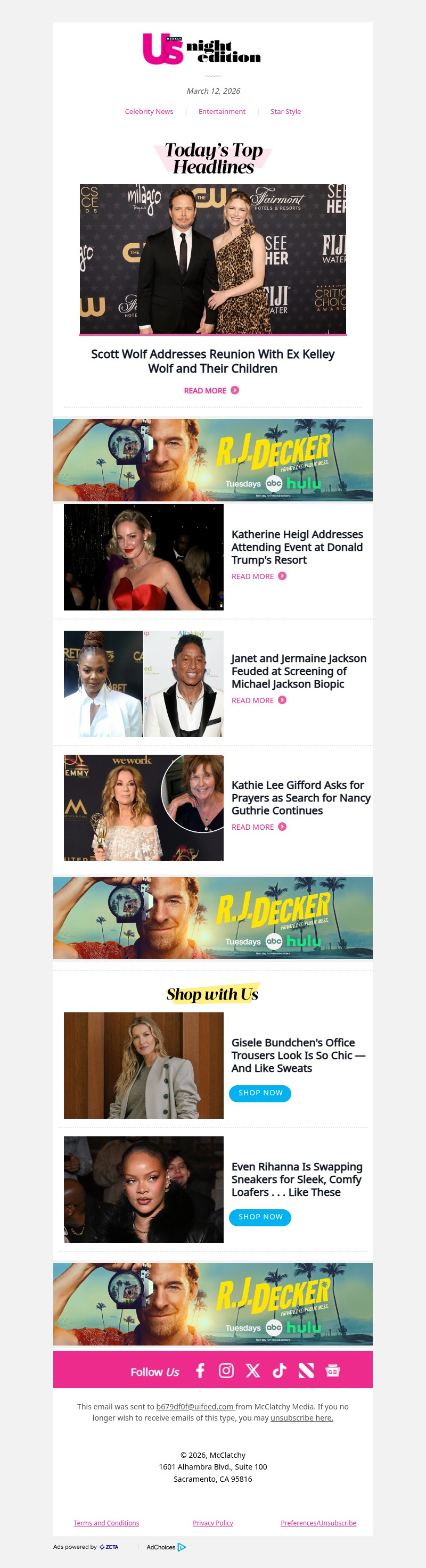This screenshot has height=1568, width=426.
Task: Read more about Kathie Lee Gifford
Action: 258,827
